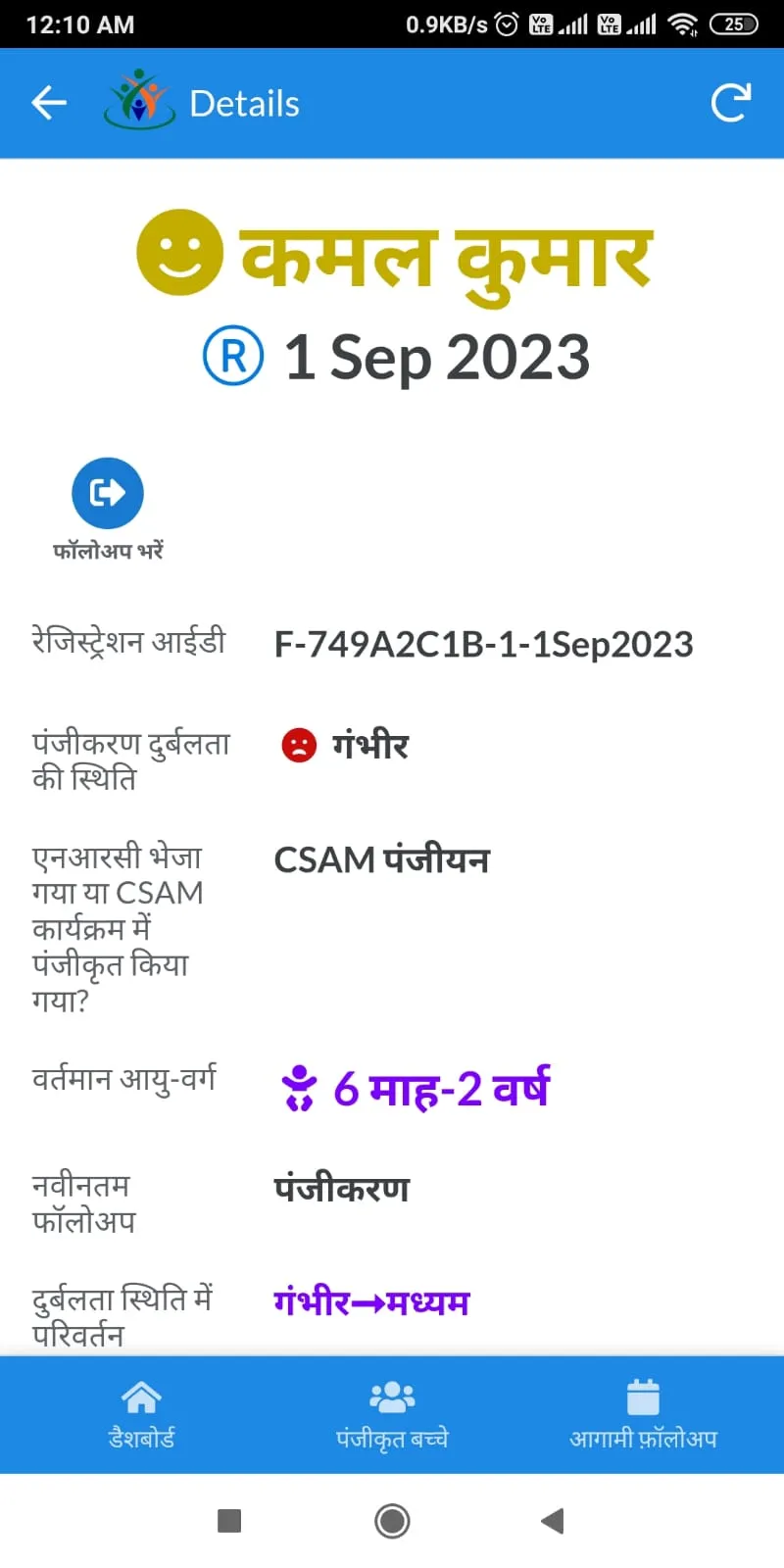This screenshot has height=1568, width=784.
Task: Refresh the details page
Action: [730, 103]
